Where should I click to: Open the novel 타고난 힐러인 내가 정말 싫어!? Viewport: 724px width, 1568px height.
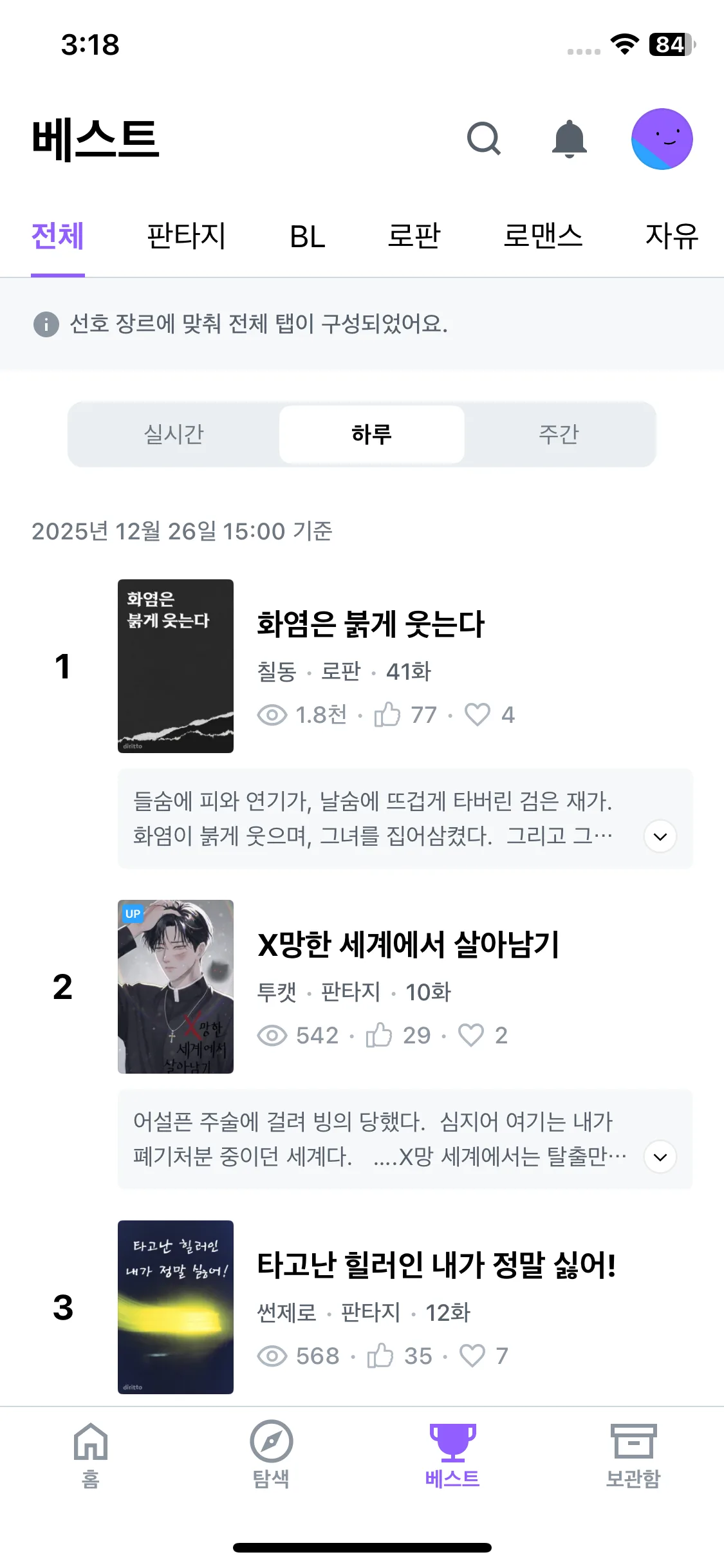[x=436, y=1265]
